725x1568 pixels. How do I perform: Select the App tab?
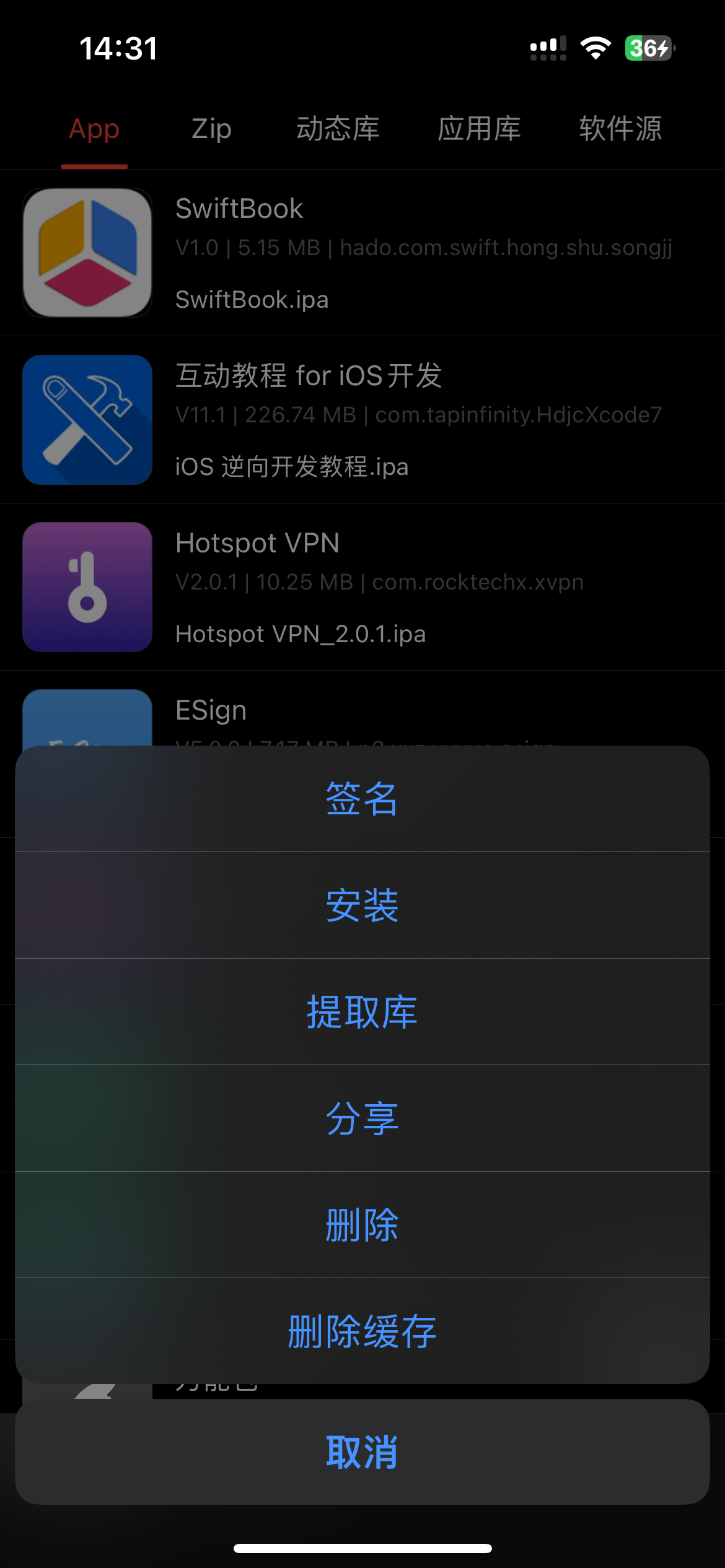click(x=94, y=129)
